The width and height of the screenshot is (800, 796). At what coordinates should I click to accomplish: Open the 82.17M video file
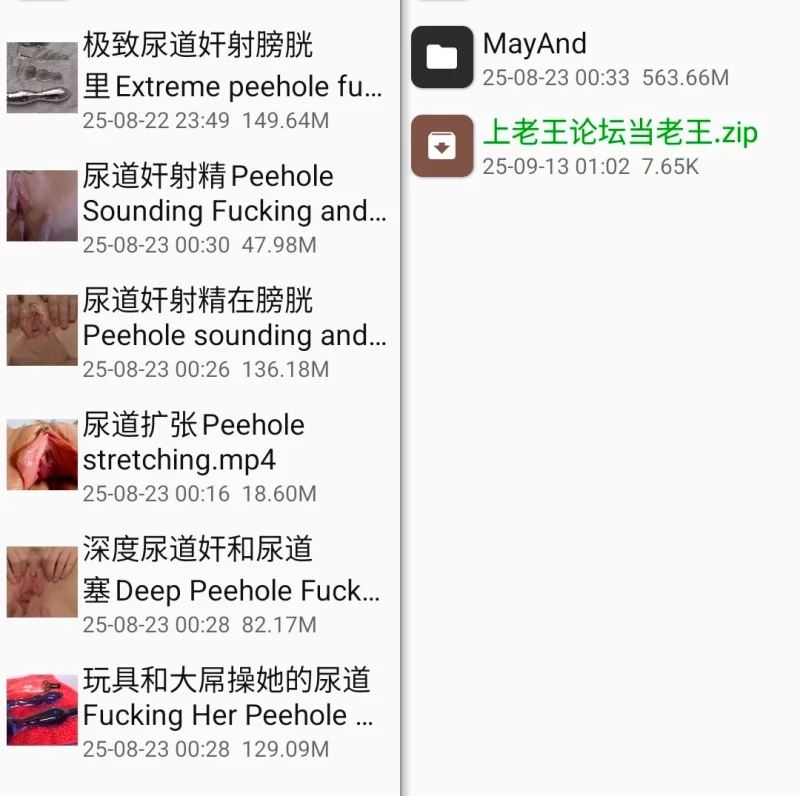[x=232, y=580]
